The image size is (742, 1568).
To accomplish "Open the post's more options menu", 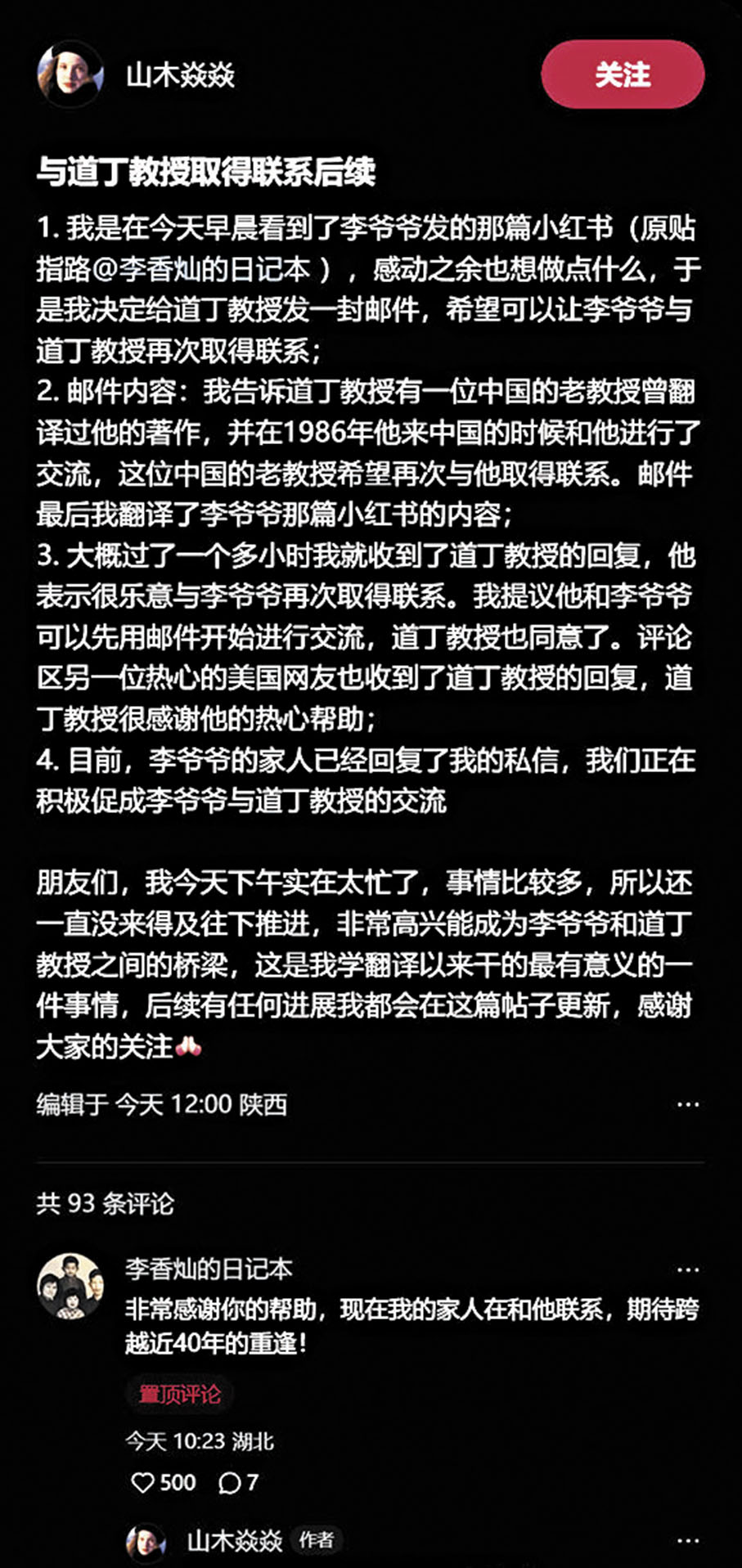I will click(687, 1104).
